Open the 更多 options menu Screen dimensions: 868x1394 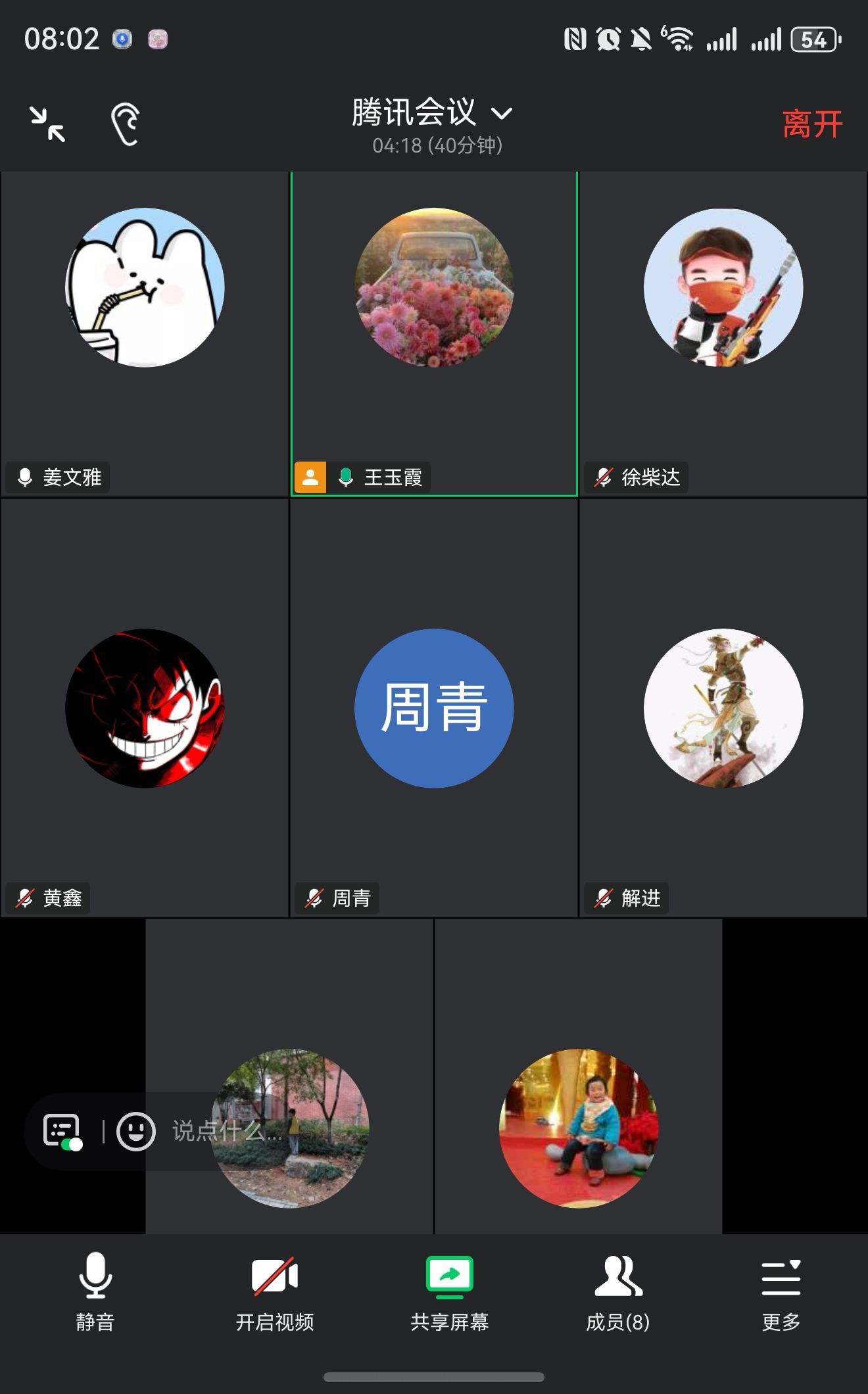pos(781,1291)
